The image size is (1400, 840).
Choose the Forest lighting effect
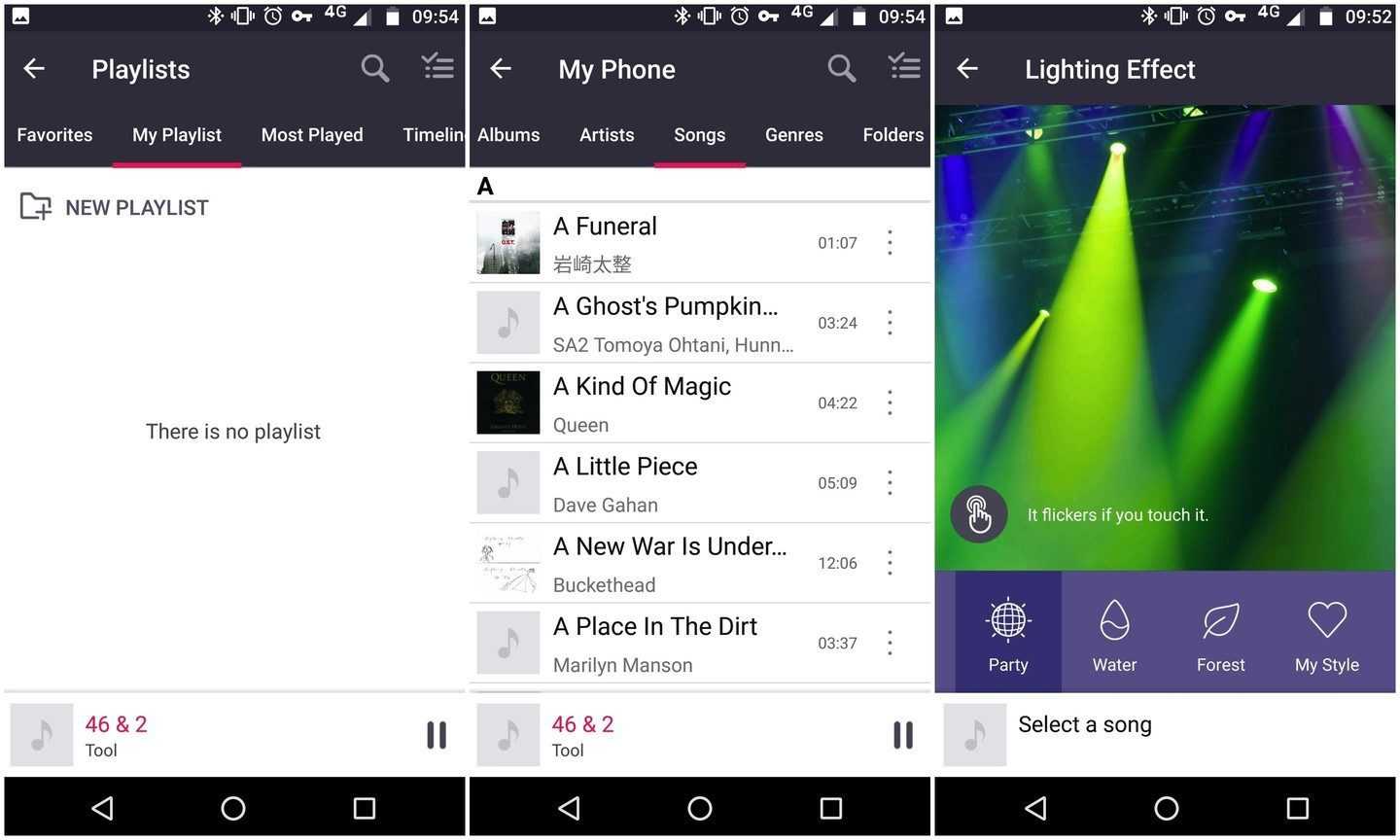(x=1220, y=634)
